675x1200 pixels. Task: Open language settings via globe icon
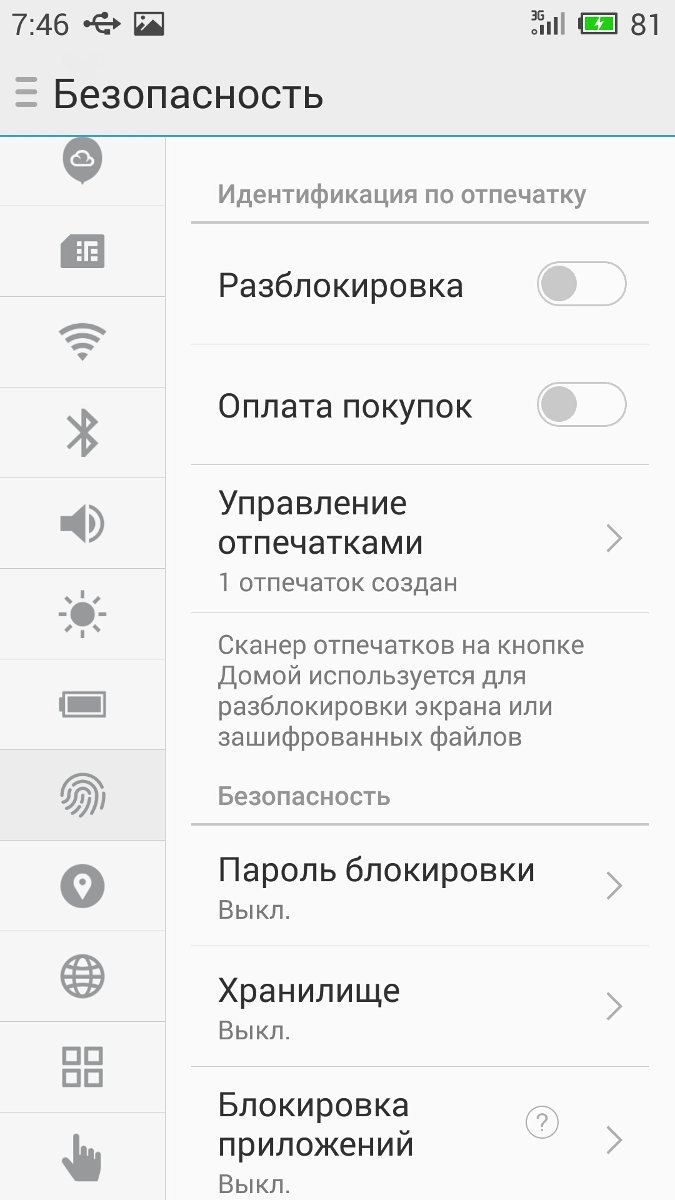click(x=83, y=976)
